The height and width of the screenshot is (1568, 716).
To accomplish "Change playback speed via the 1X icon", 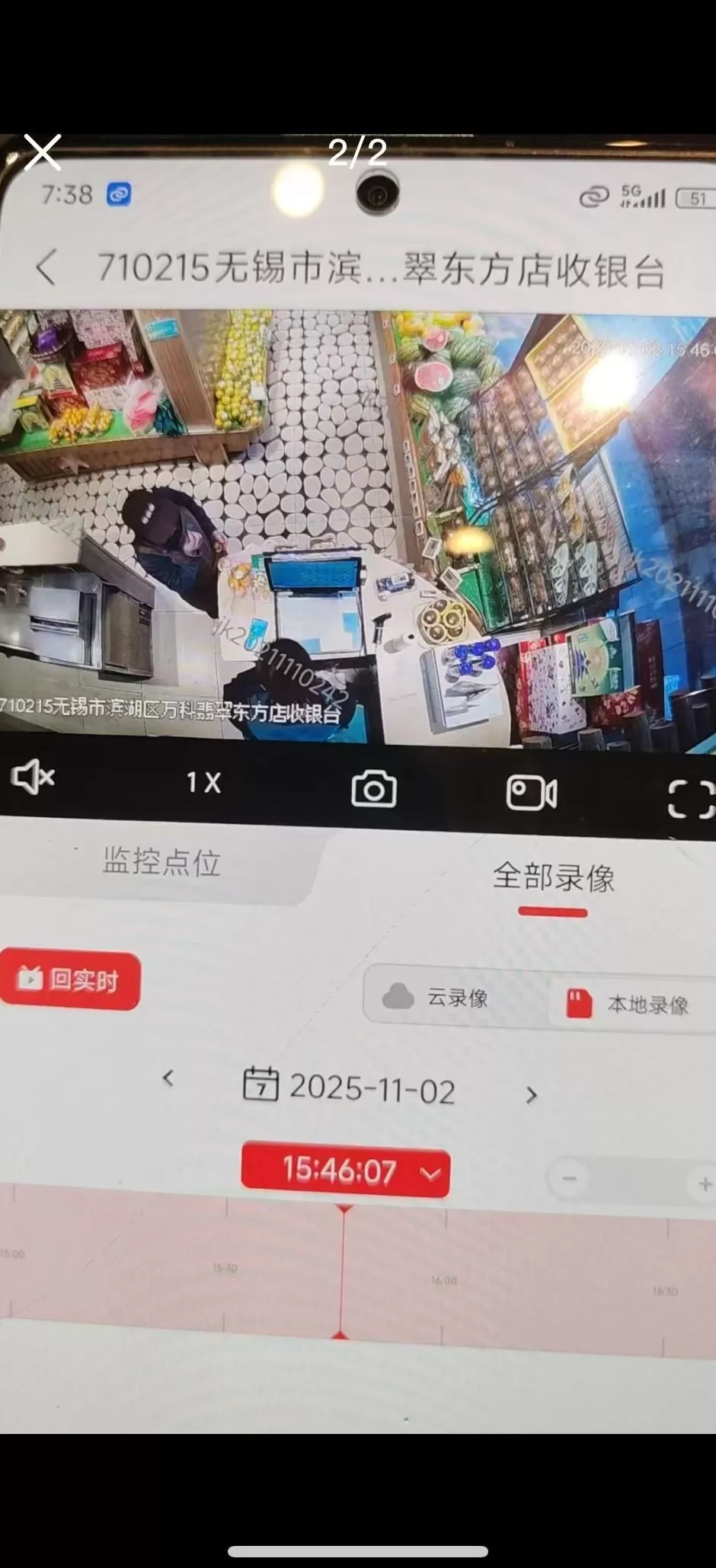I will (203, 784).
